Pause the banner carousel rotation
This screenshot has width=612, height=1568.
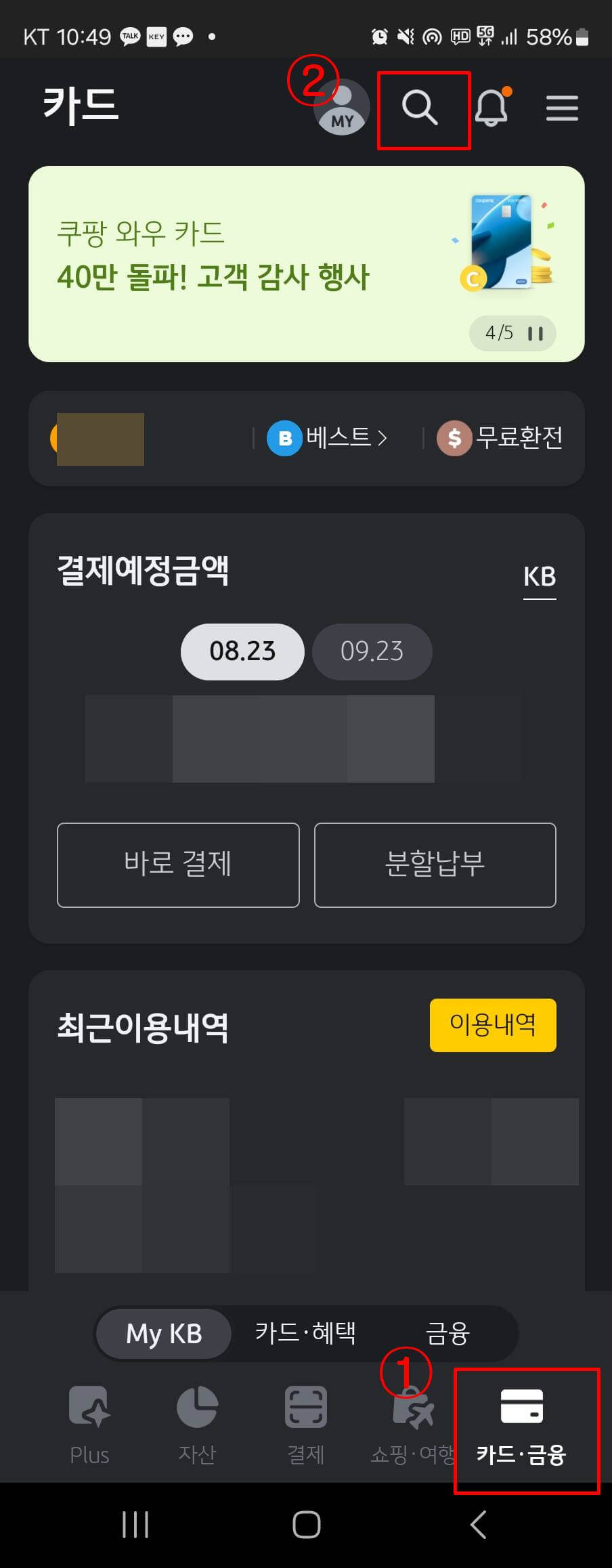(x=535, y=333)
